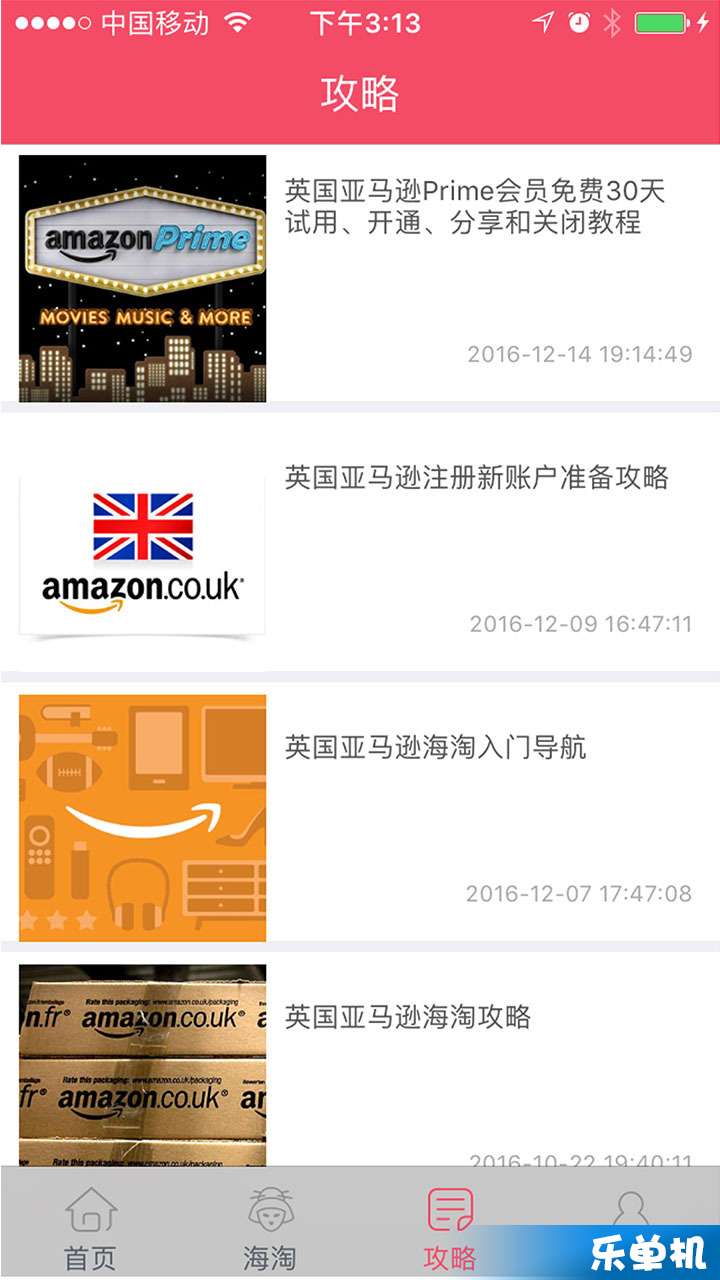Open the 英国亚马逊注册新账户准备攻略 article
720x1280 pixels.
(x=477, y=477)
